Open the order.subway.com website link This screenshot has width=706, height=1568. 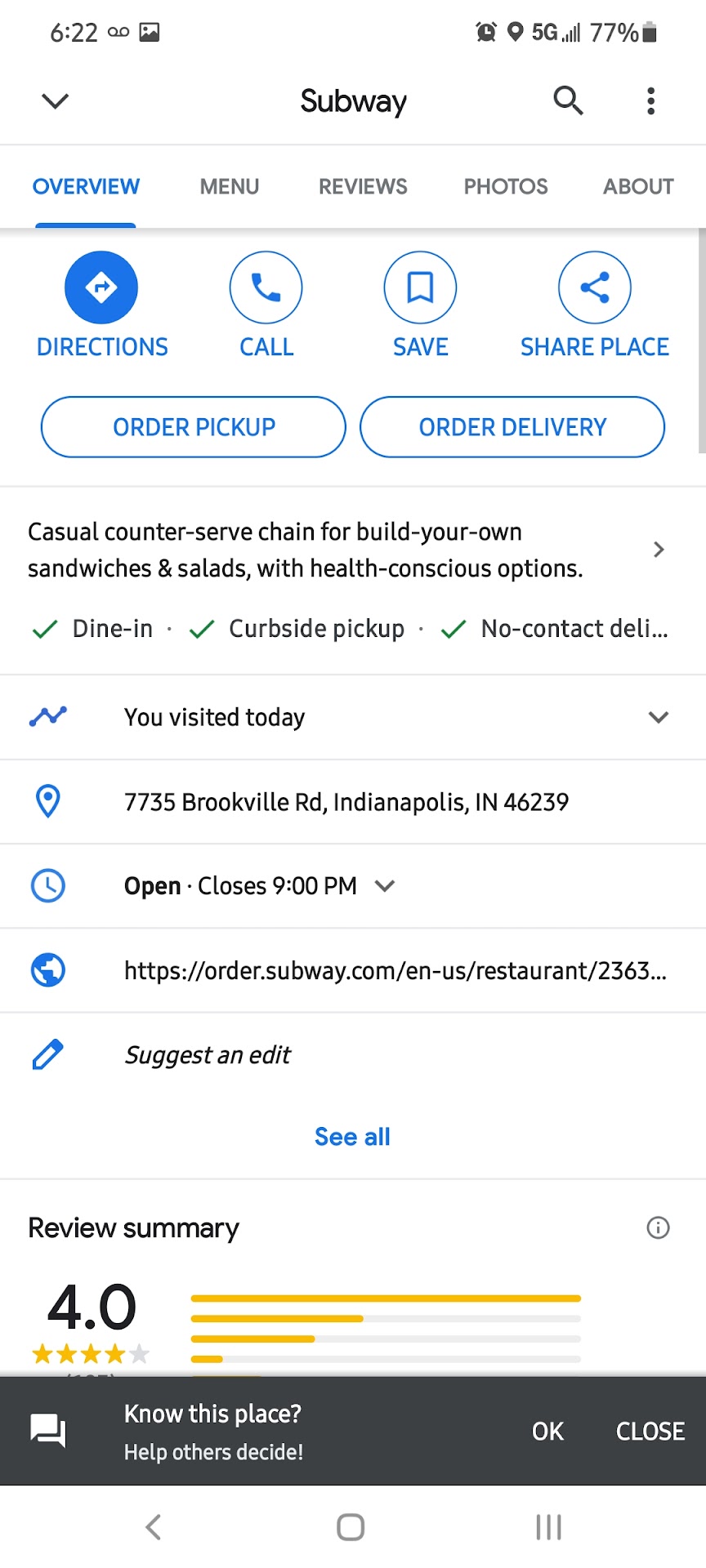[x=395, y=970]
